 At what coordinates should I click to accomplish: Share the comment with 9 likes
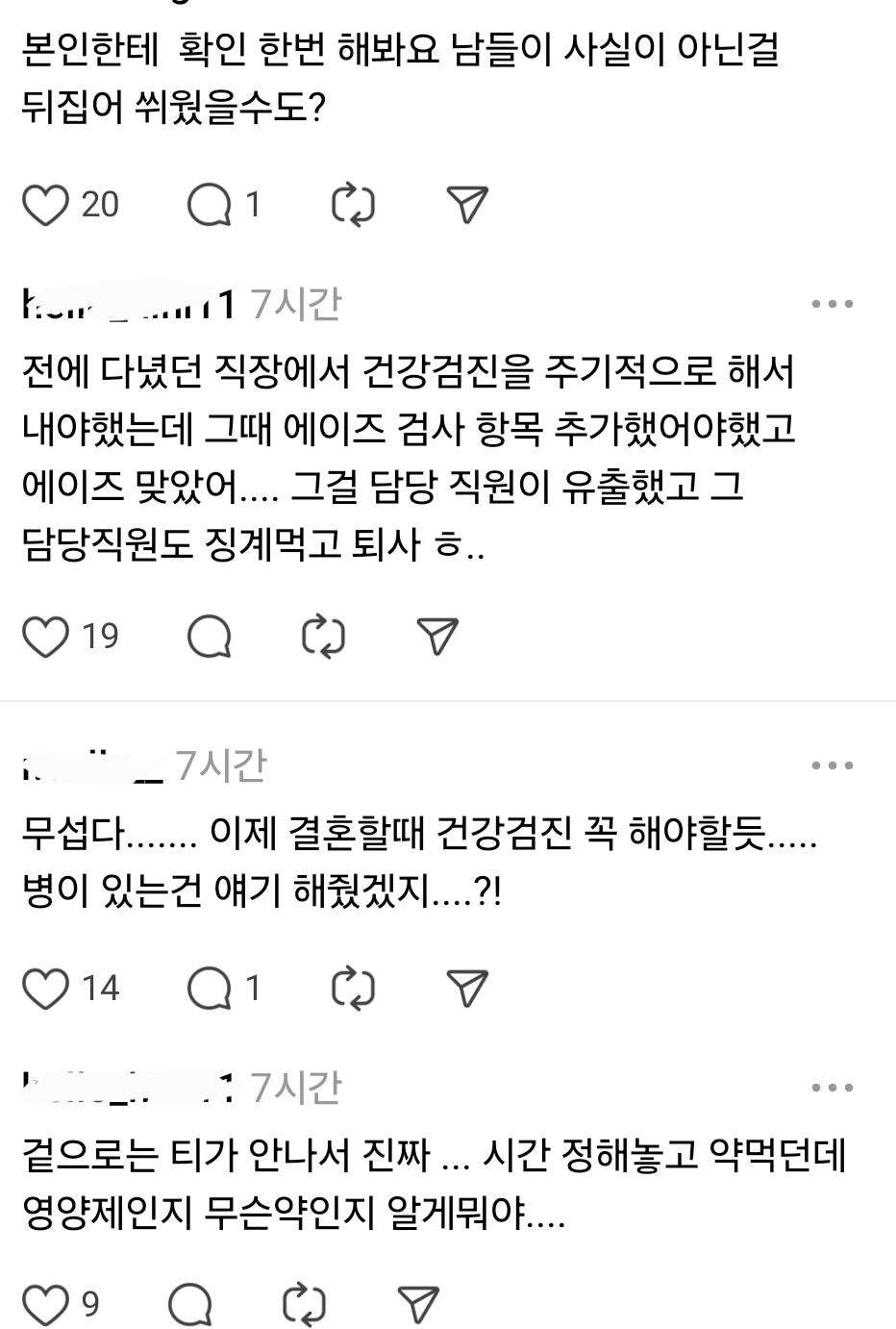[419, 1305]
